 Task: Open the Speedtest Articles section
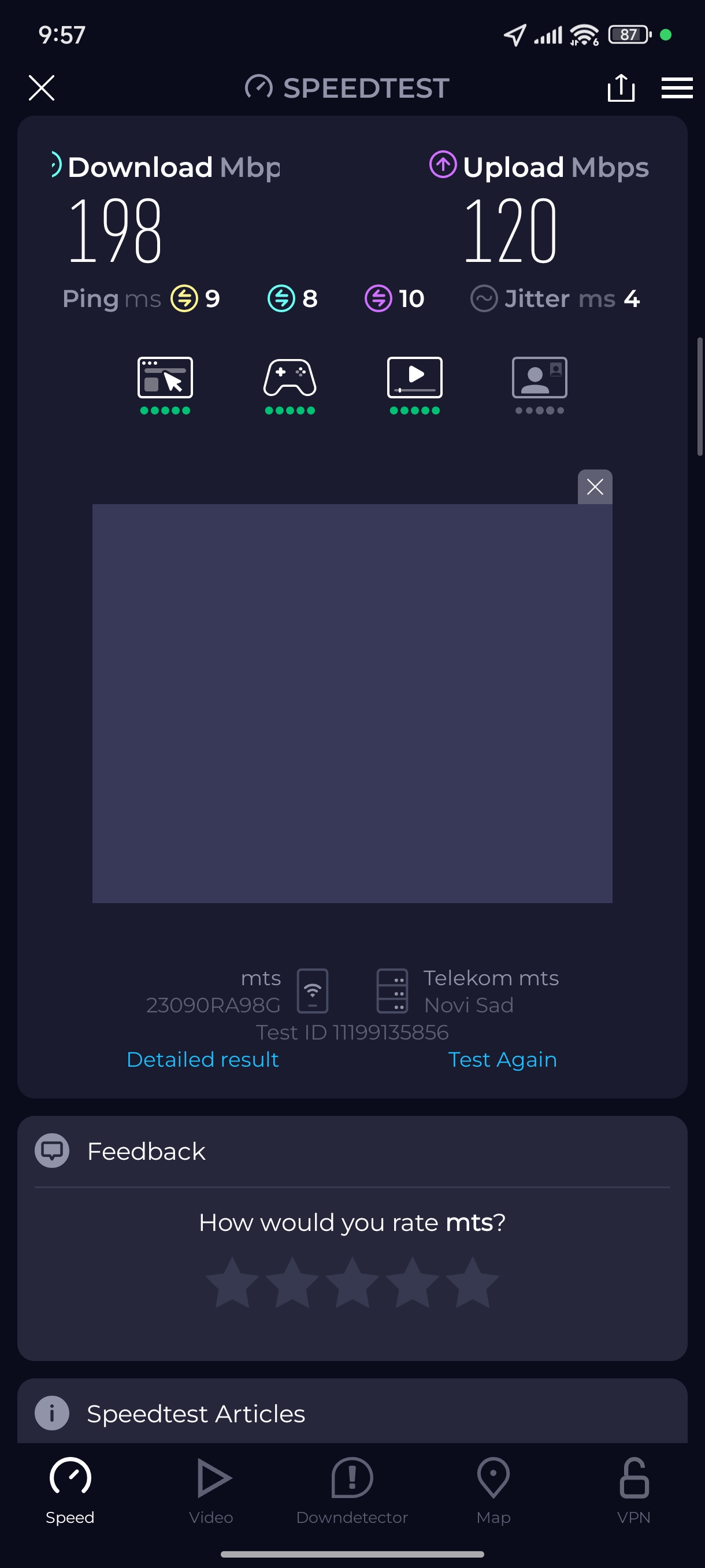click(x=195, y=1414)
